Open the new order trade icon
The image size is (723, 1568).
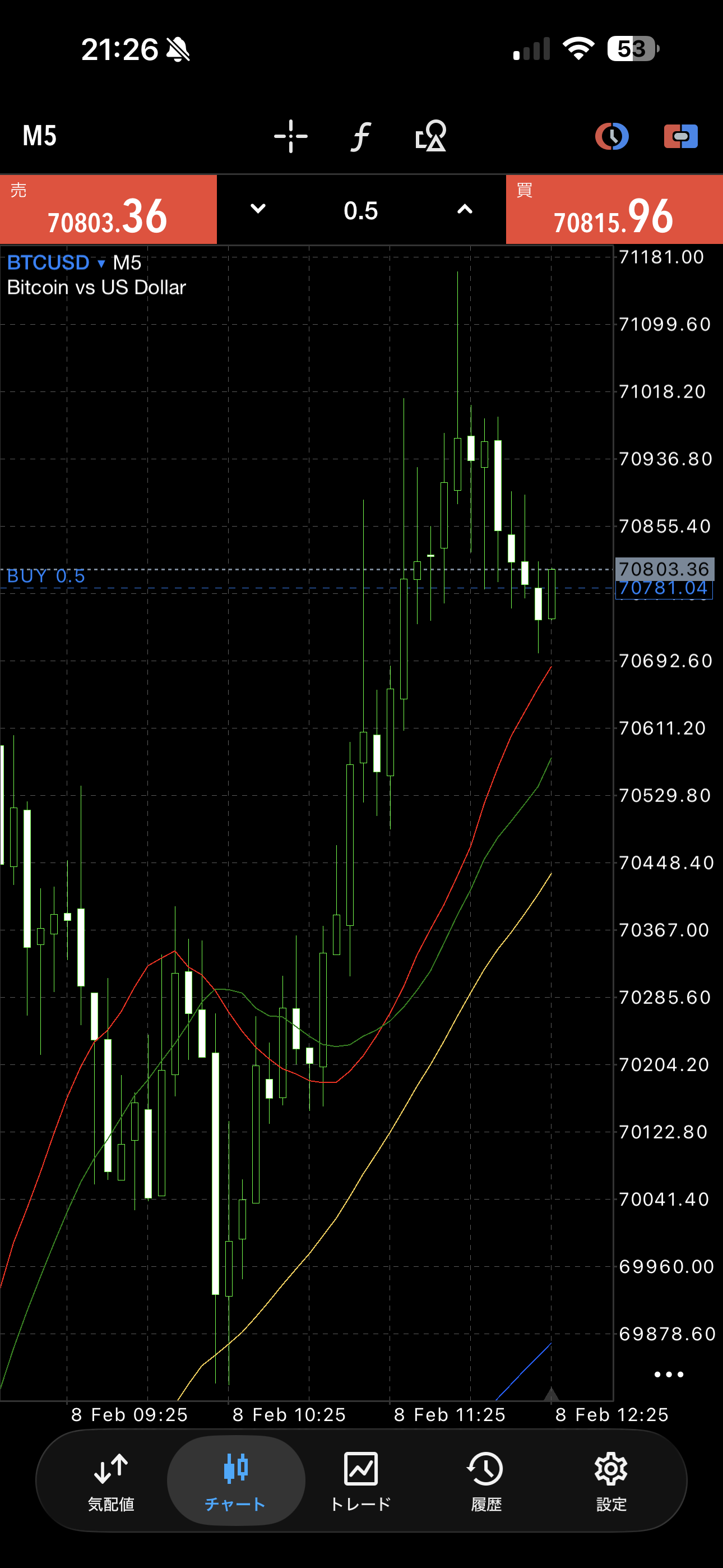coord(680,136)
